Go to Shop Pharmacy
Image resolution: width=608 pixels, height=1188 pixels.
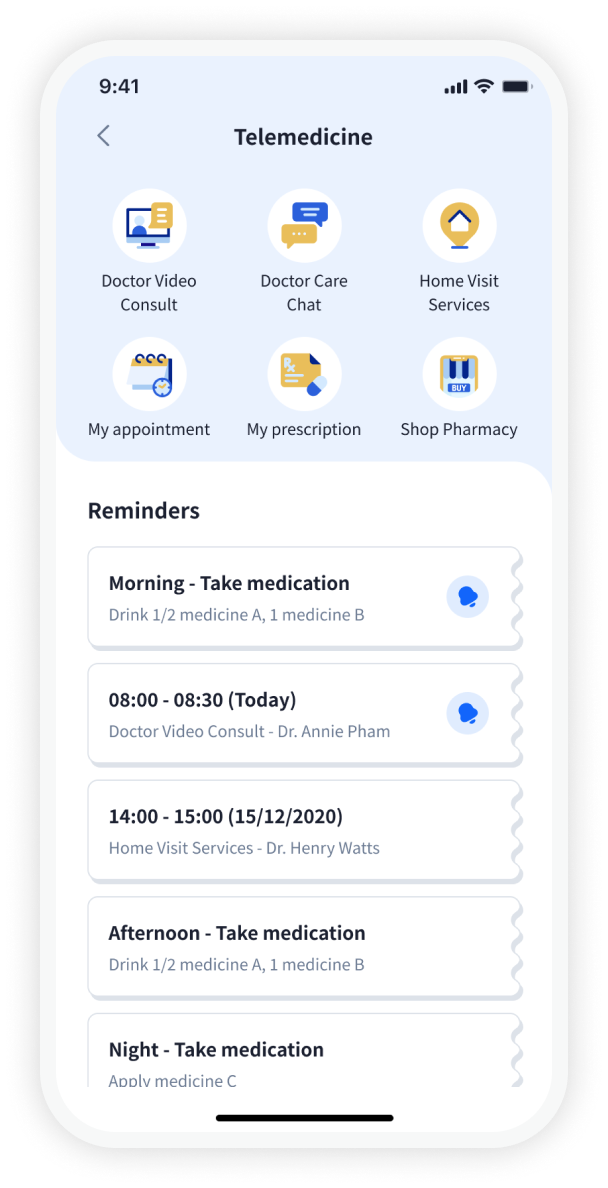coord(459,375)
